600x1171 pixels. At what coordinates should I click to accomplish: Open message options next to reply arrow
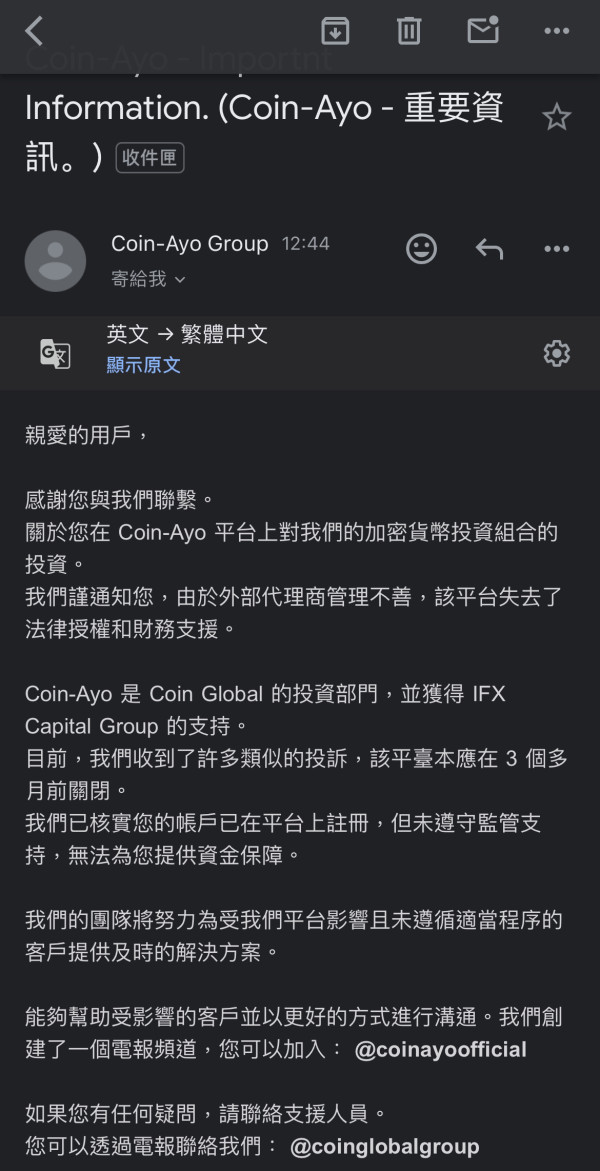point(557,249)
